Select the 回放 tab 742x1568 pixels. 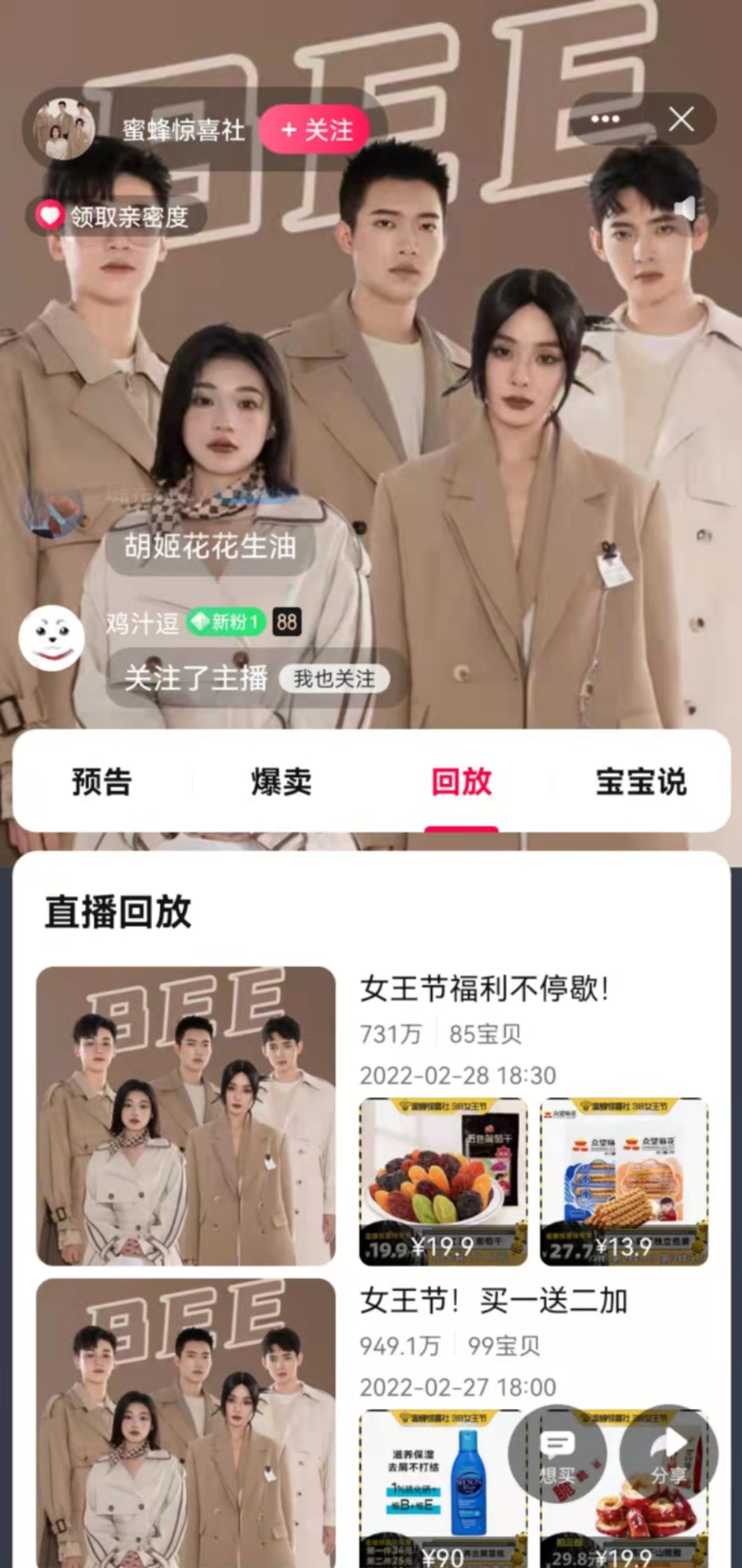461,782
